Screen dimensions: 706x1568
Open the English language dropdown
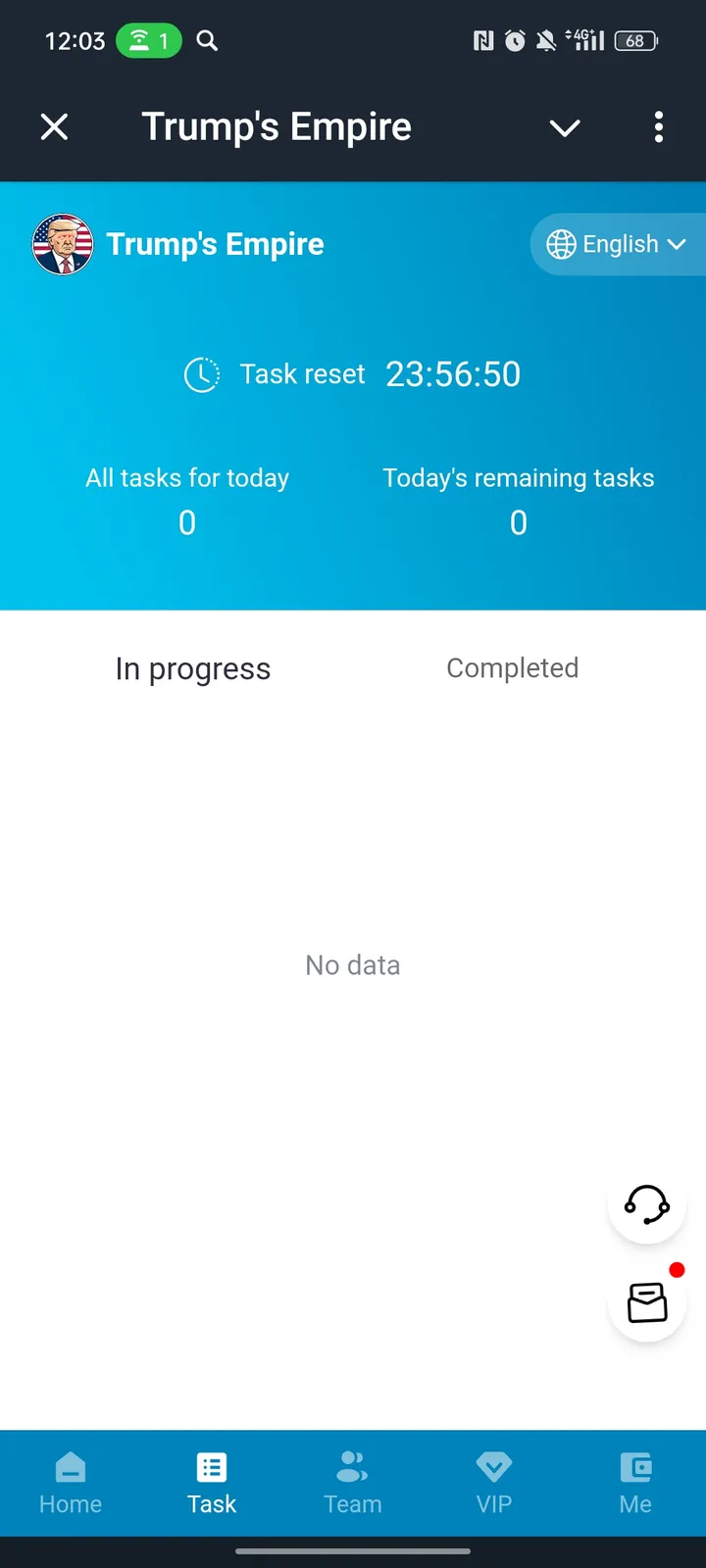point(617,244)
